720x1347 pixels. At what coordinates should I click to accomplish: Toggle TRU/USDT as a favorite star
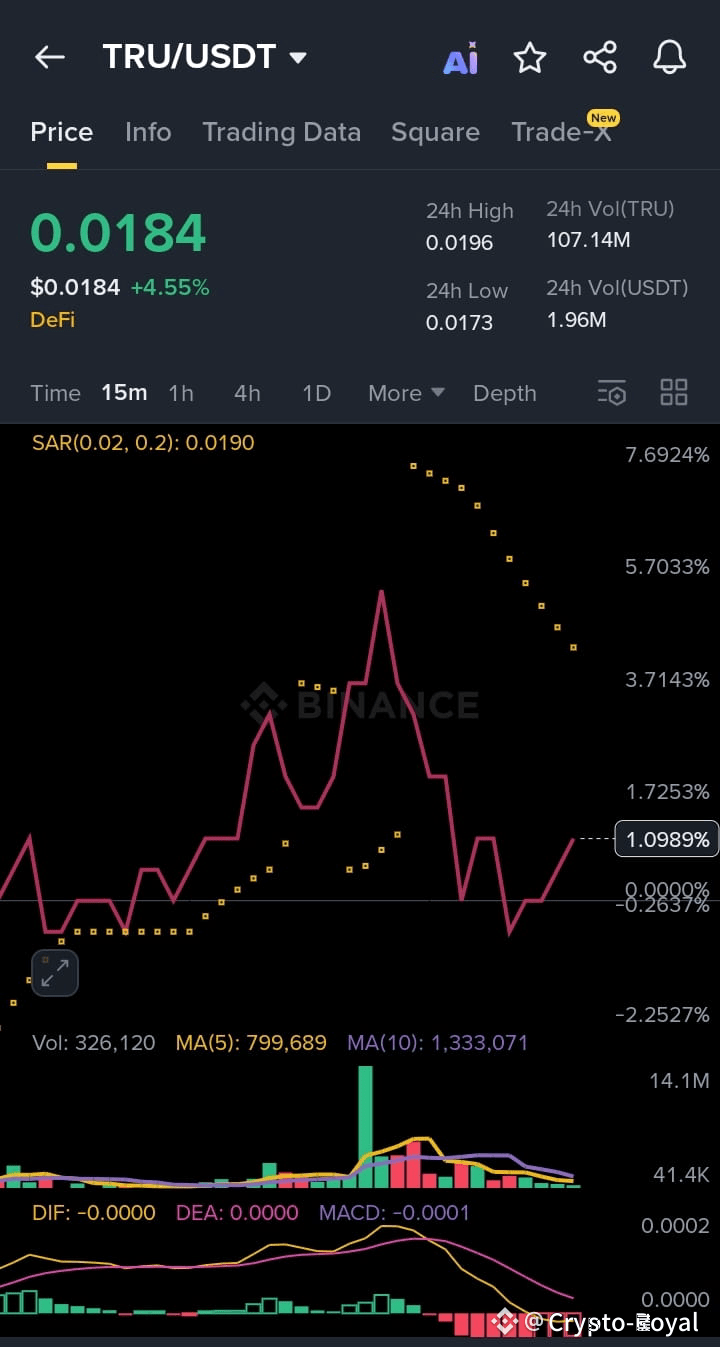pyautogui.click(x=530, y=57)
